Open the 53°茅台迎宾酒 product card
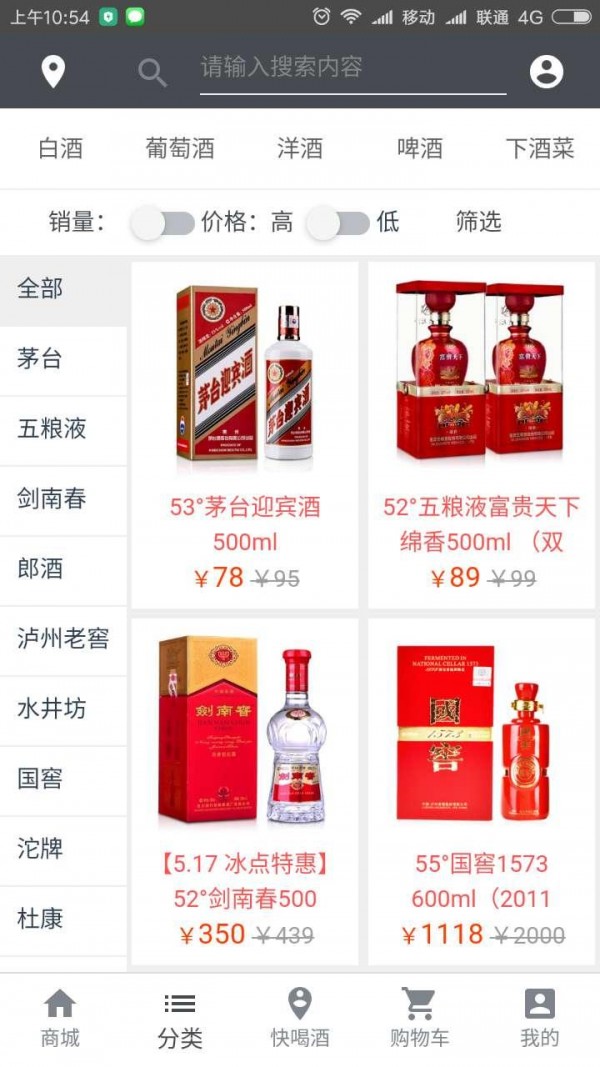600x1067 pixels. pos(245,435)
